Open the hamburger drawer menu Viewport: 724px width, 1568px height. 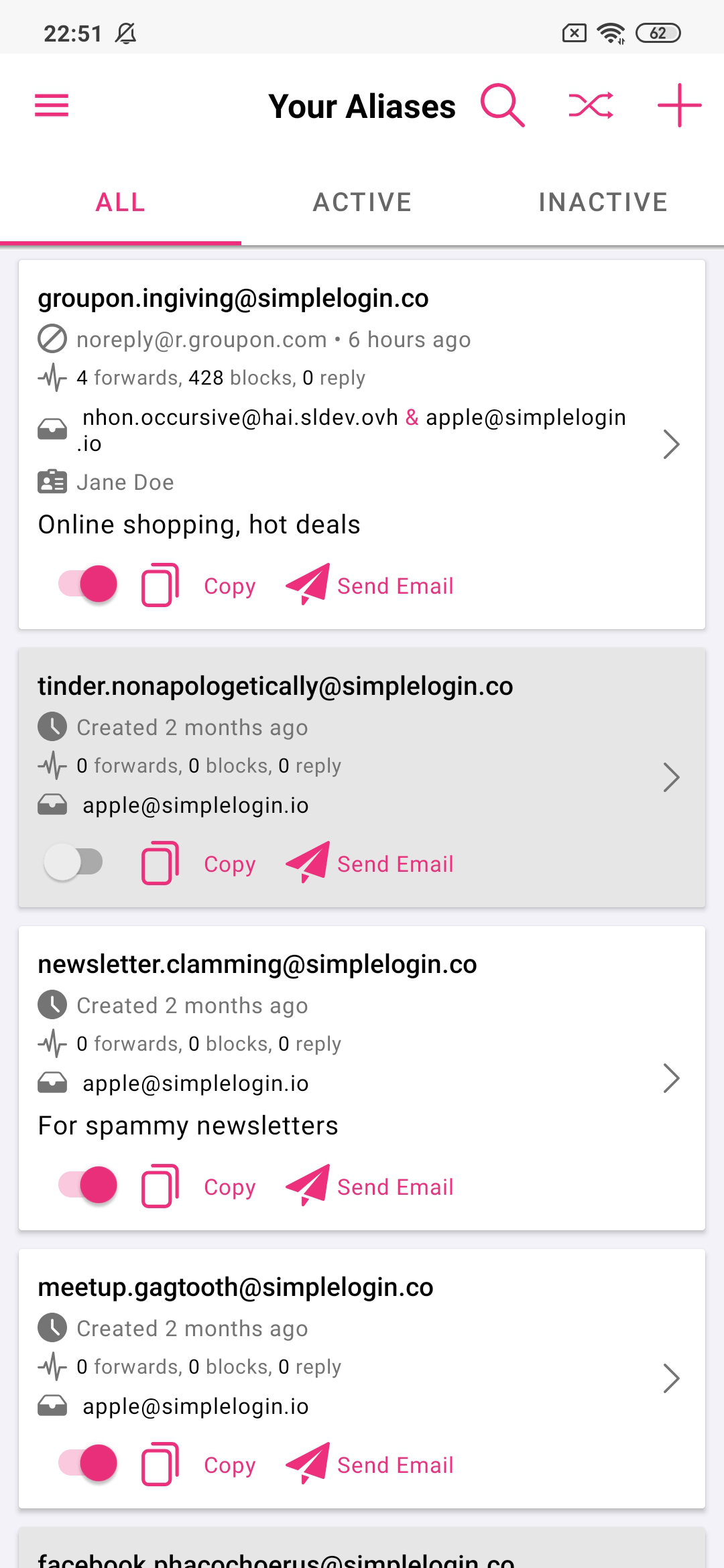coord(52,105)
